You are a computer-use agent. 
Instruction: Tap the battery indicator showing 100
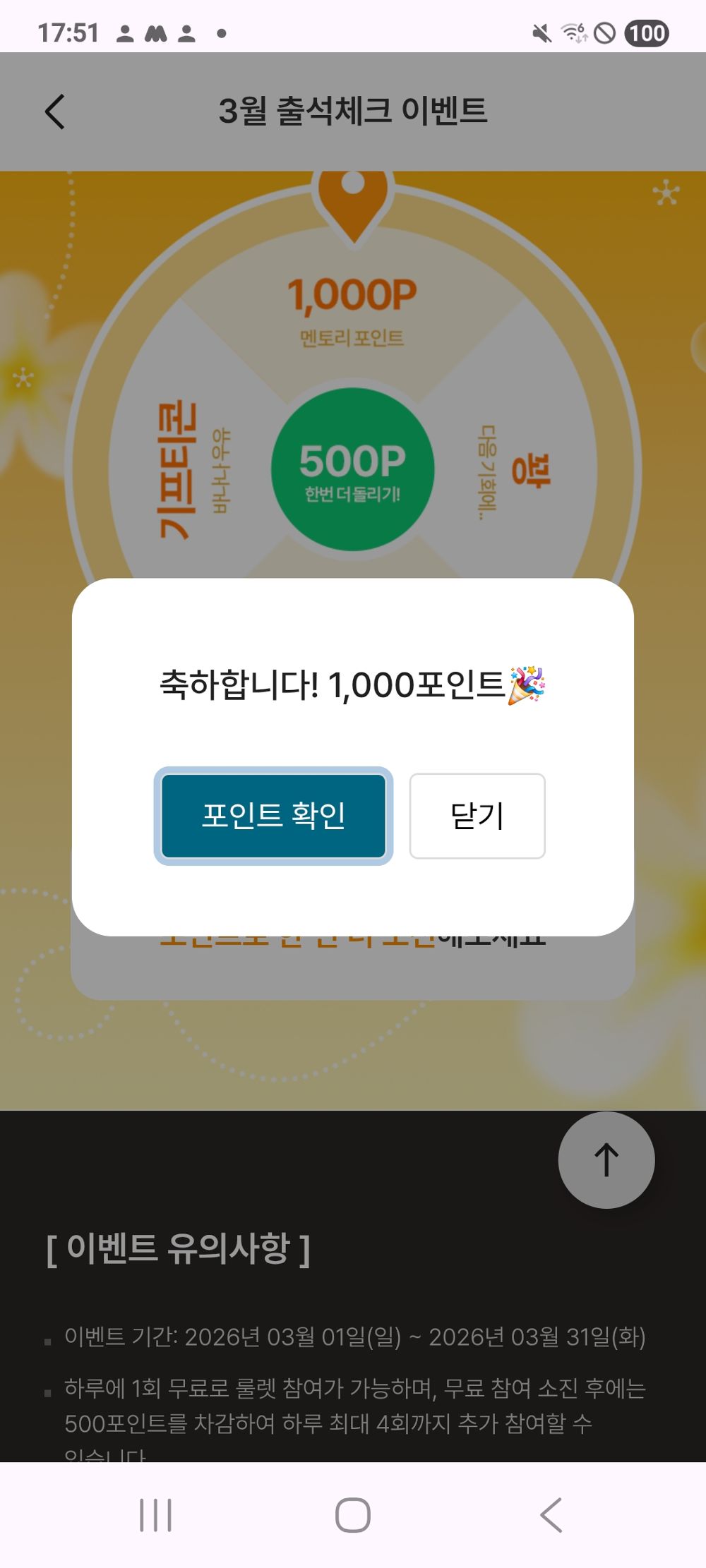[647, 32]
